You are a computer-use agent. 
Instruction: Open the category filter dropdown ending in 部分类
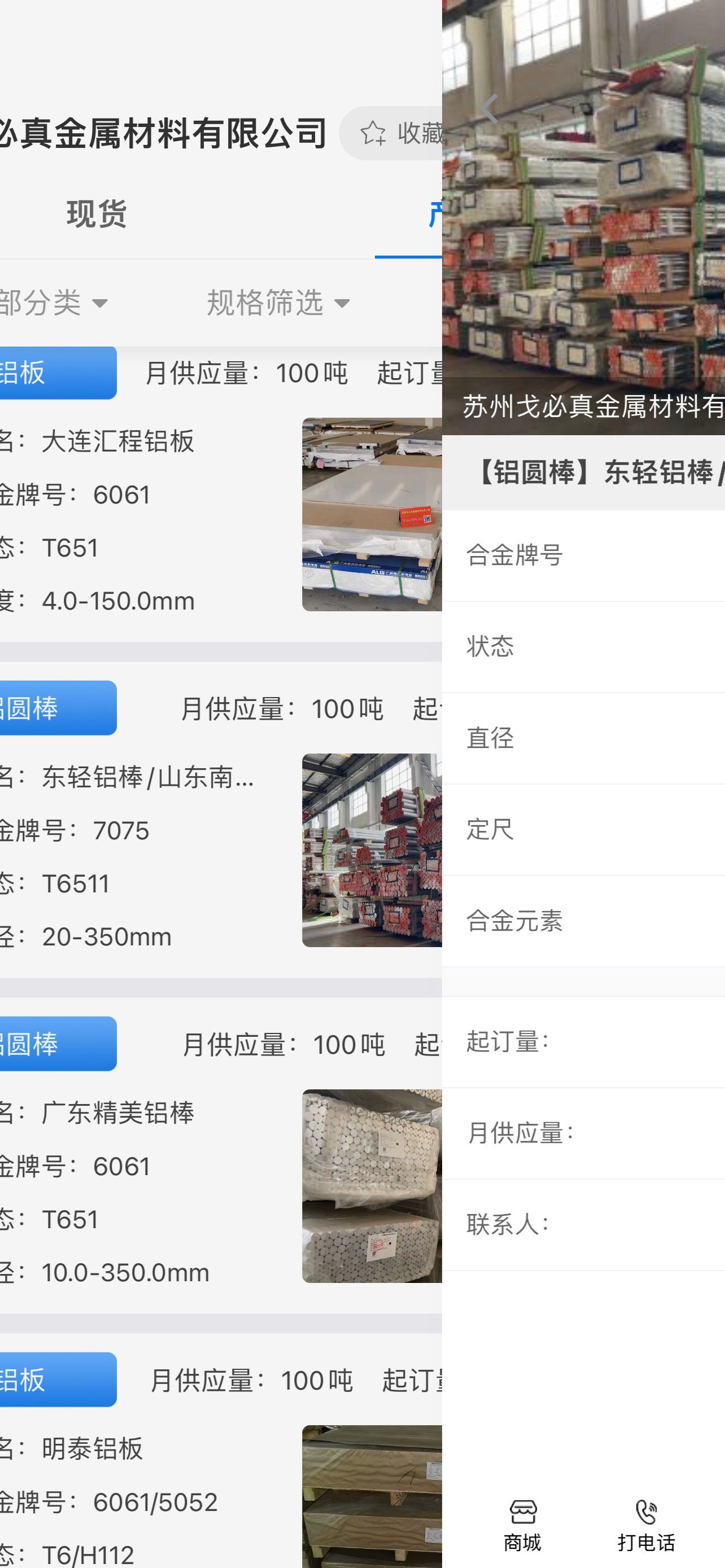(54, 303)
